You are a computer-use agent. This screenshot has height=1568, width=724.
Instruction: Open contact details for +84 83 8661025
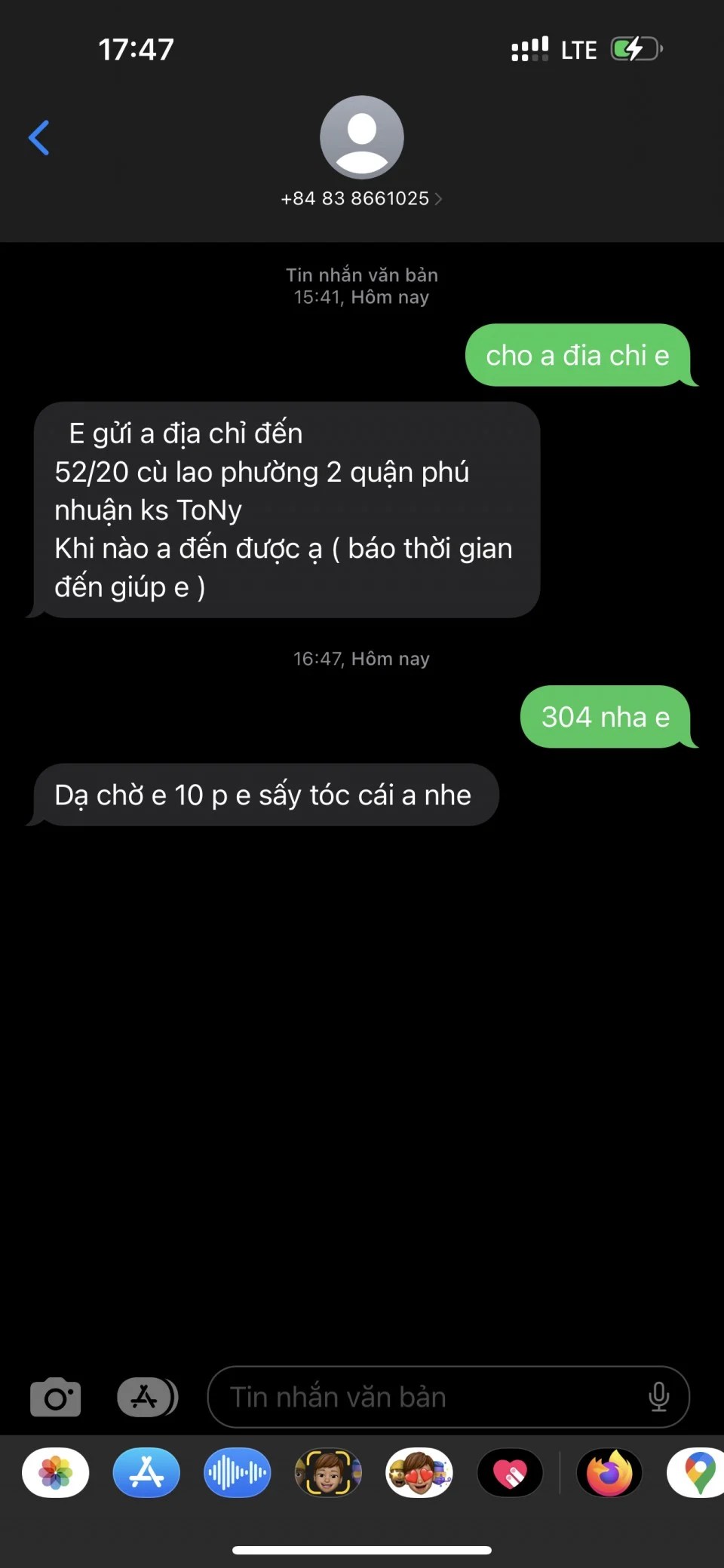click(361, 198)
